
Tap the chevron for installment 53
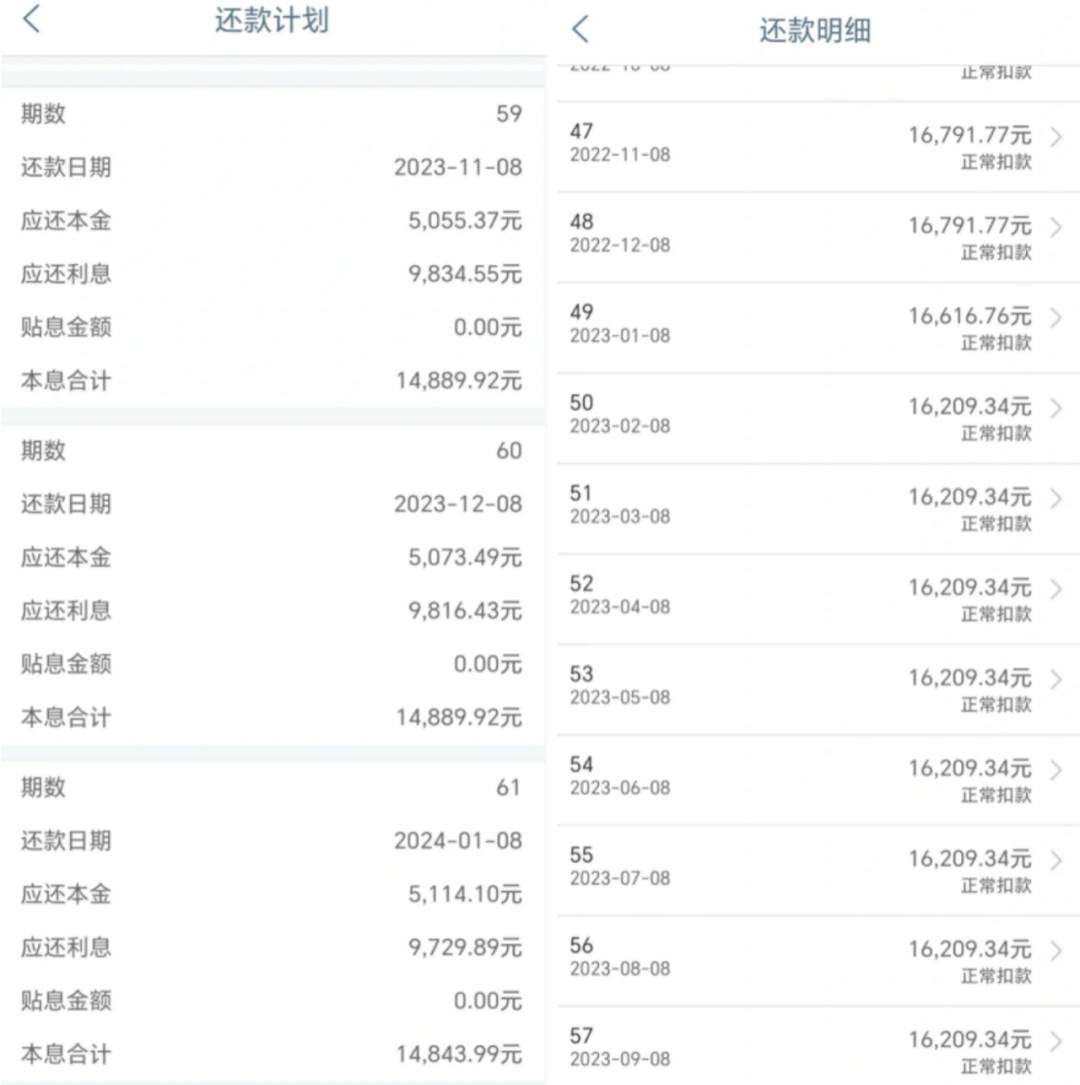[1058, 680]
